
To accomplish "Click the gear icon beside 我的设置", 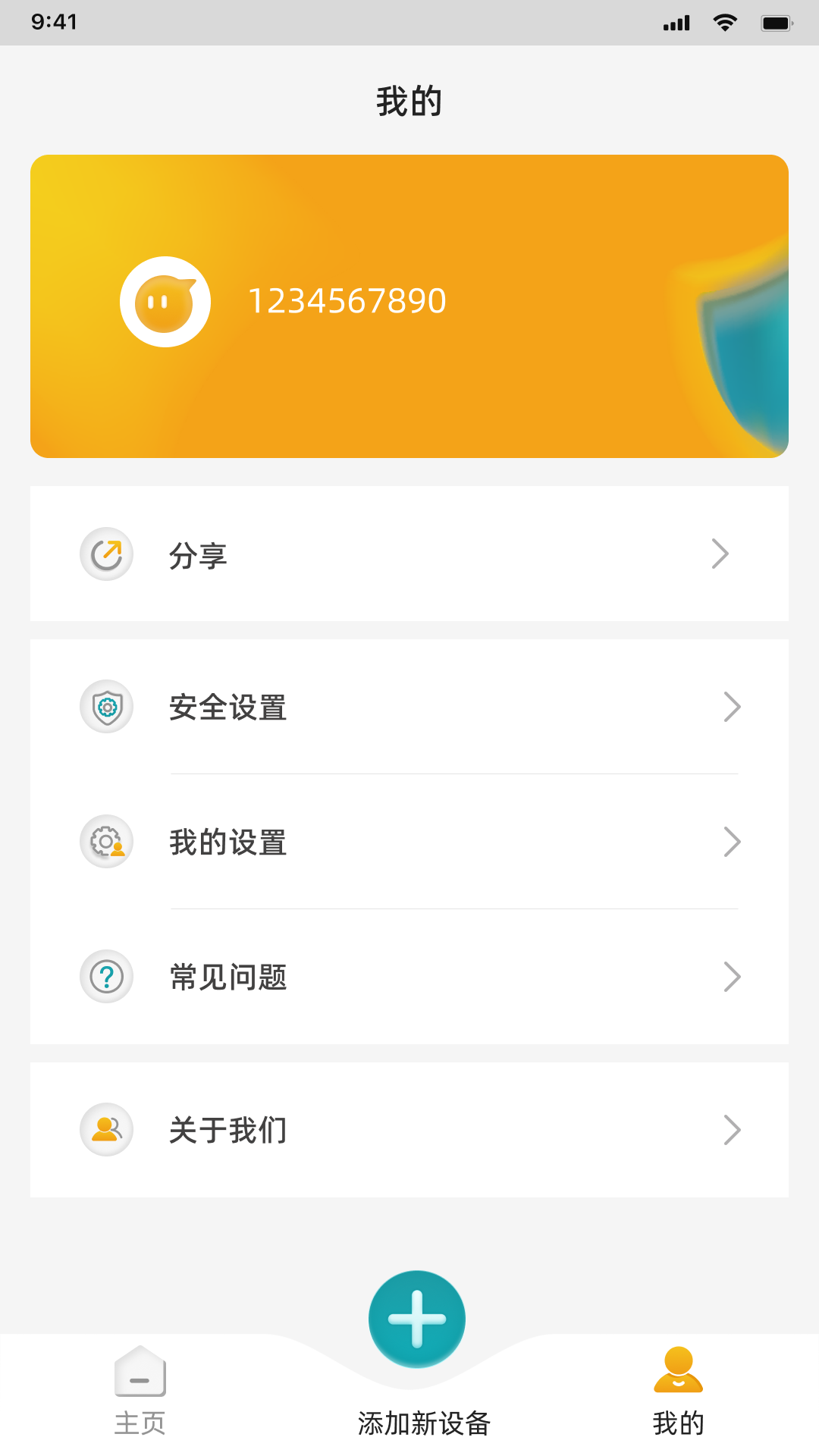I will pyautogui.click(x=106, y=842).
